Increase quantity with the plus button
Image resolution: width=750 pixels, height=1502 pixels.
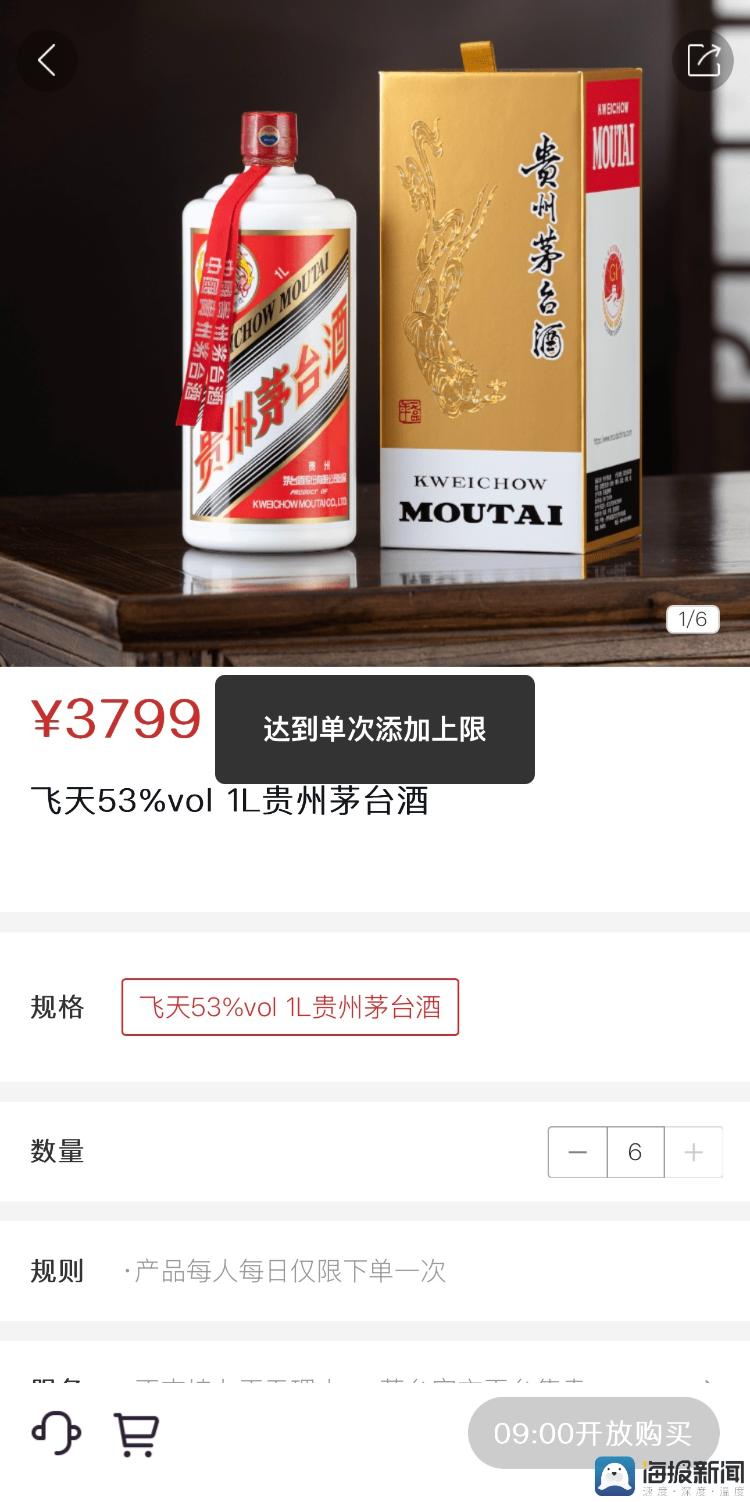(693, 1152)
